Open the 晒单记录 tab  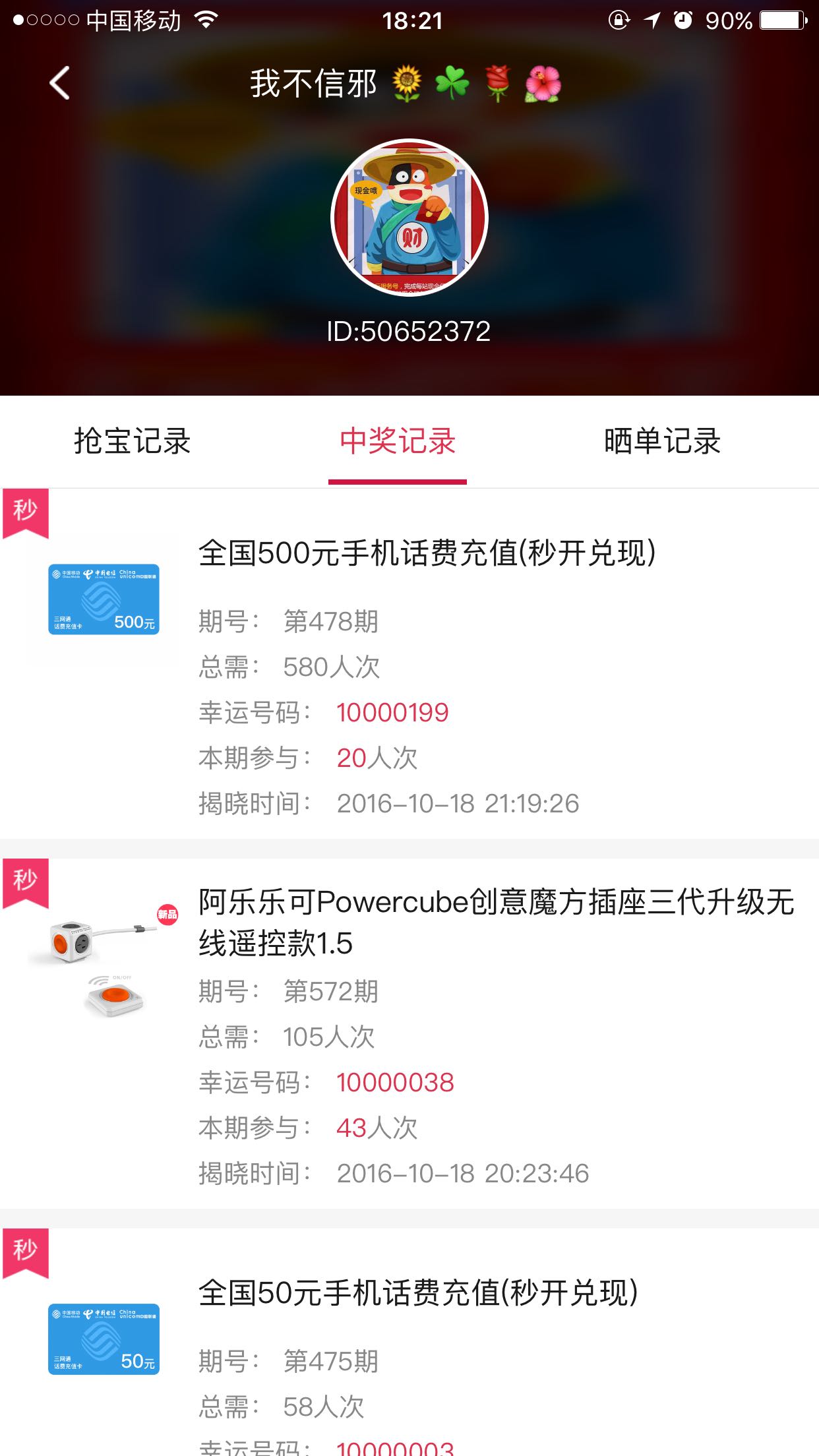tap(663, 441)
